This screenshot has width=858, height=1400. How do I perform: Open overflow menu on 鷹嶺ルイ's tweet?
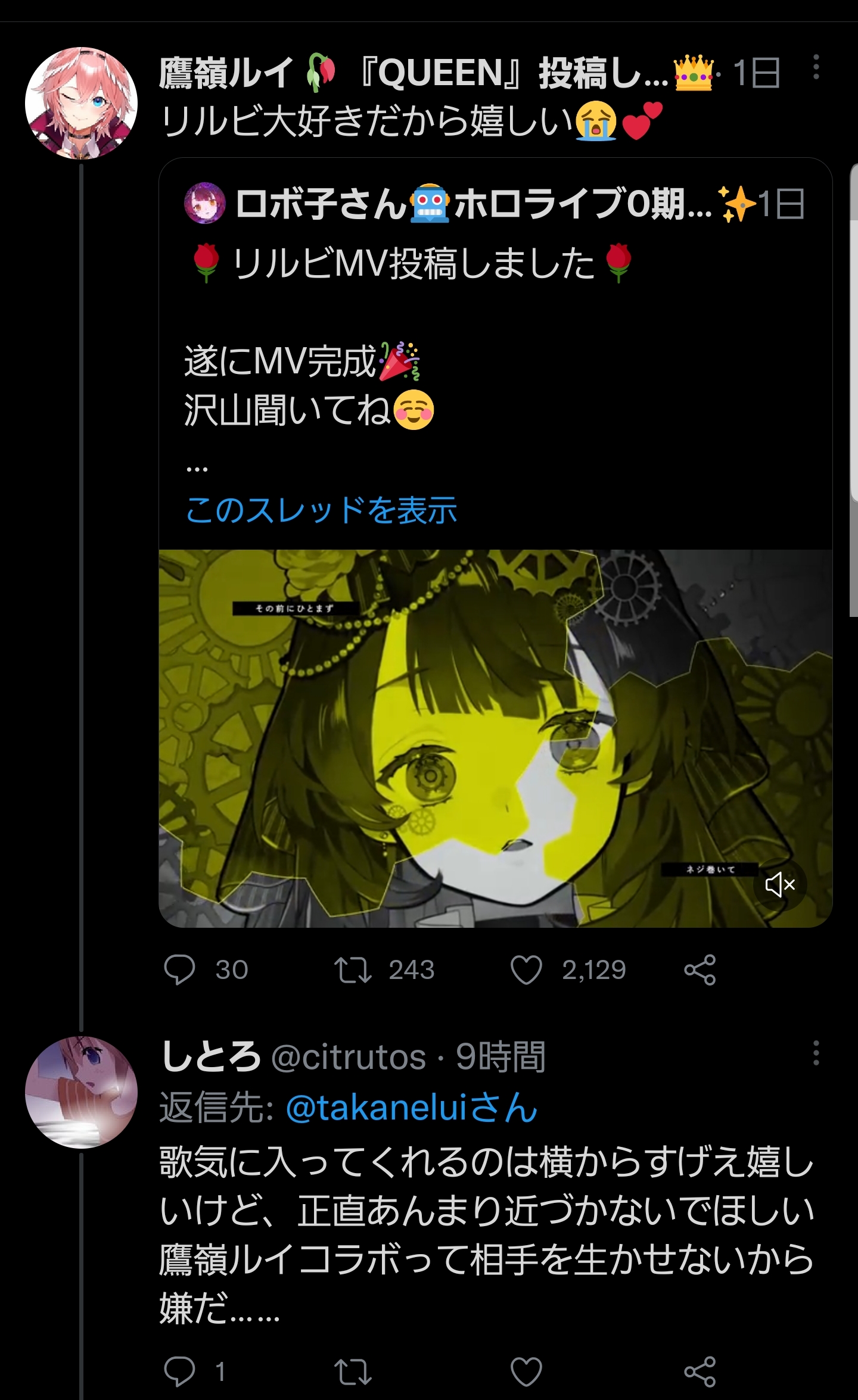pyautogui.click(x=816, y=67)
